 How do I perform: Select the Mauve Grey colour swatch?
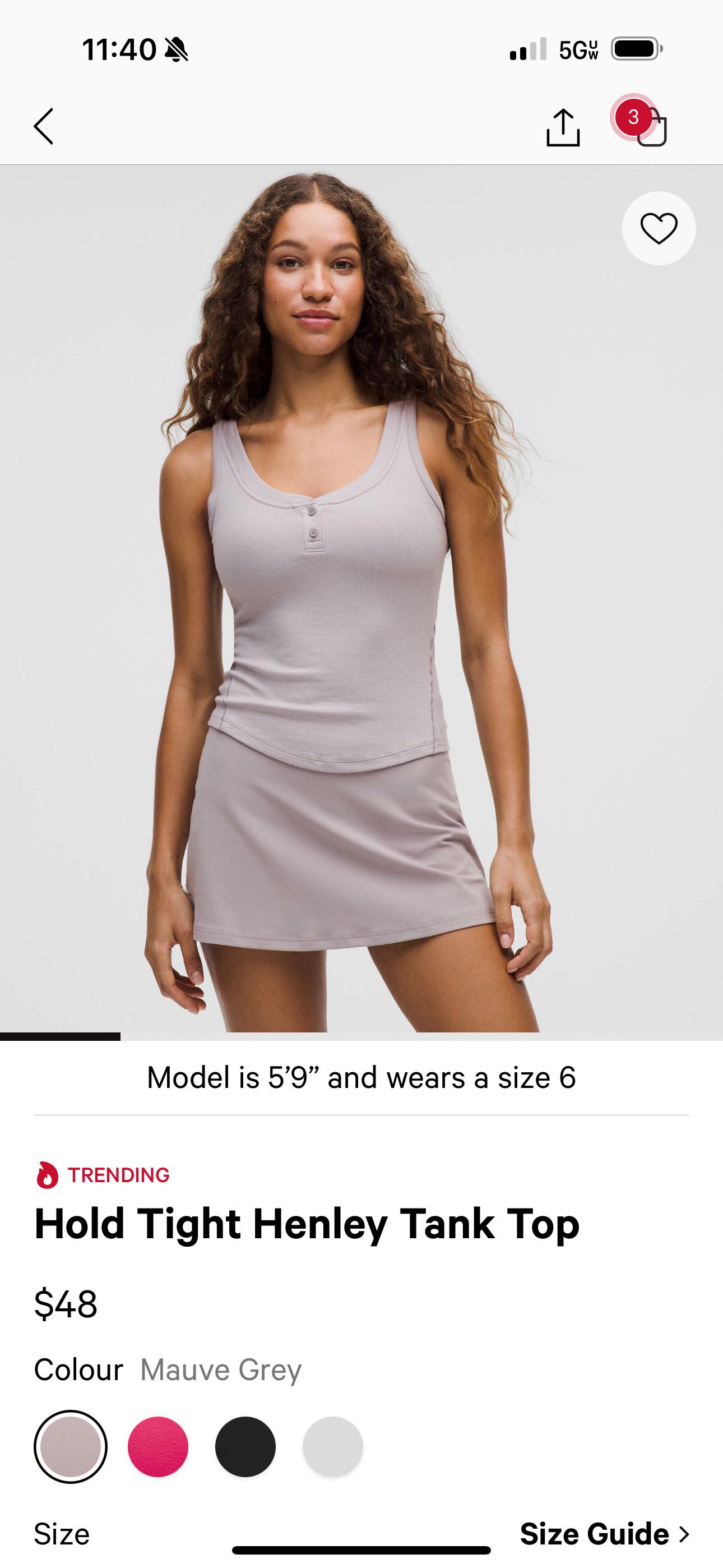pos(71,1446)
